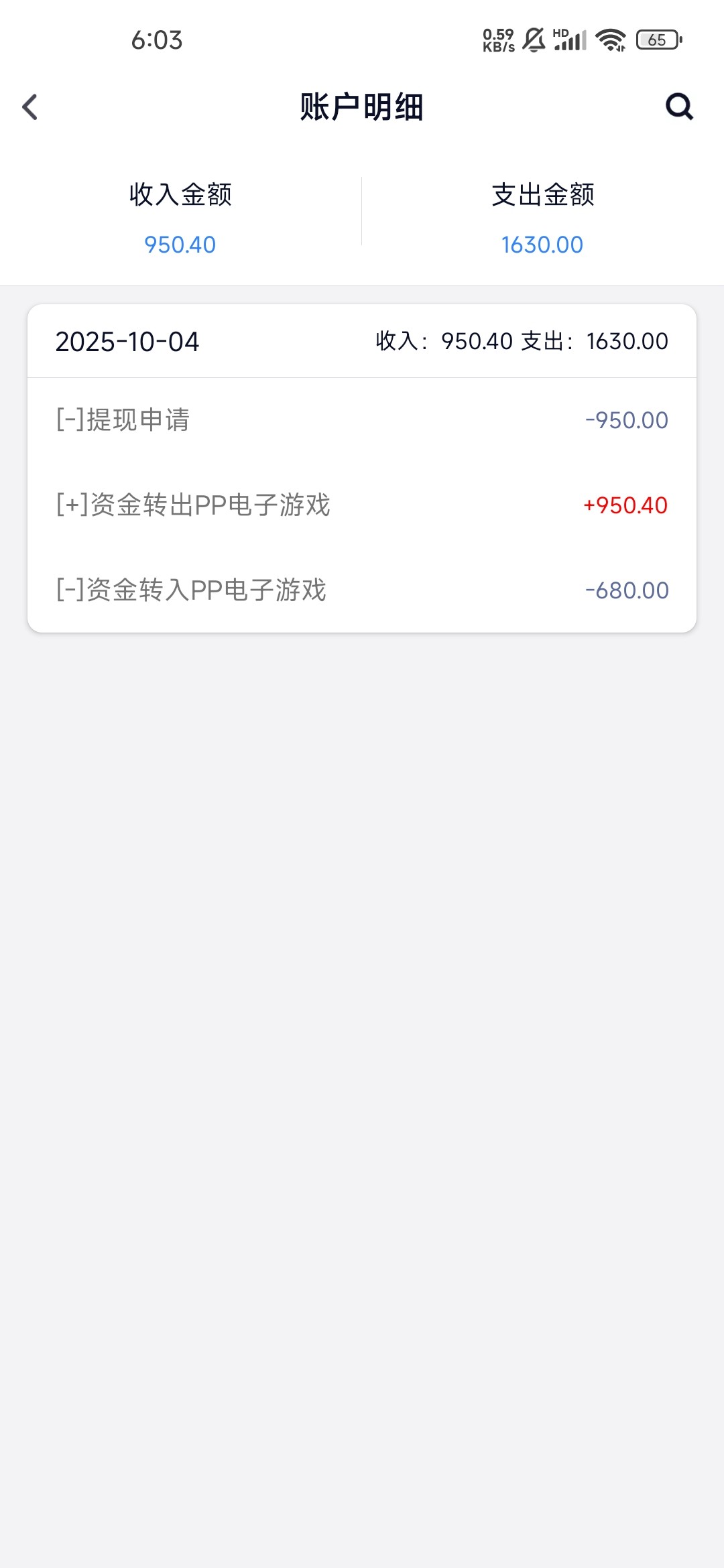Tap the blue income total 950.40
Viewport: 724px width, 1568px height.
[178, 245]
